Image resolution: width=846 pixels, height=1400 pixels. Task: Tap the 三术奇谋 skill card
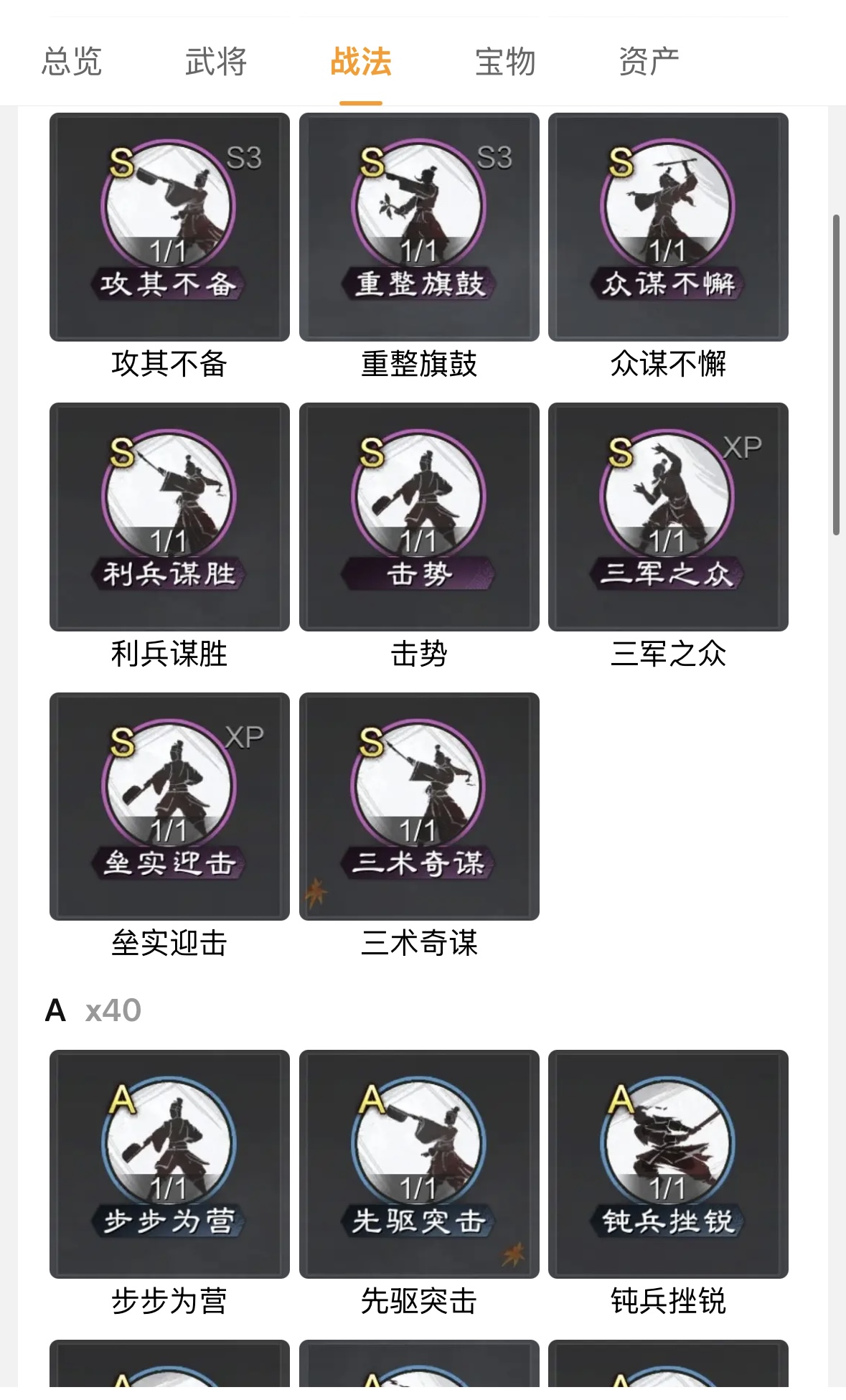(x=419, y=806)
